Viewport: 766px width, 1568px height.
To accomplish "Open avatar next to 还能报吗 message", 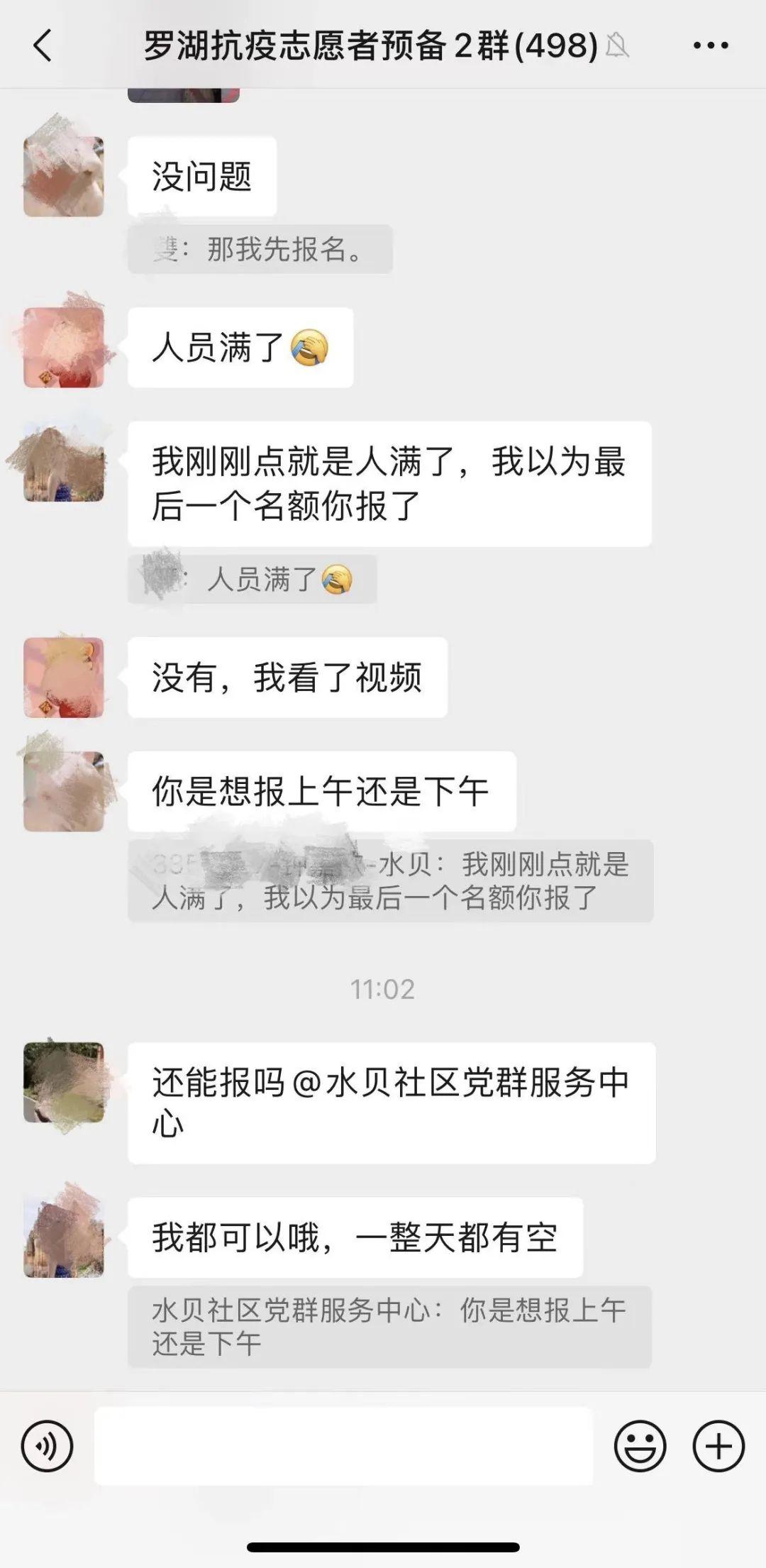I will tap(64, 1082).
